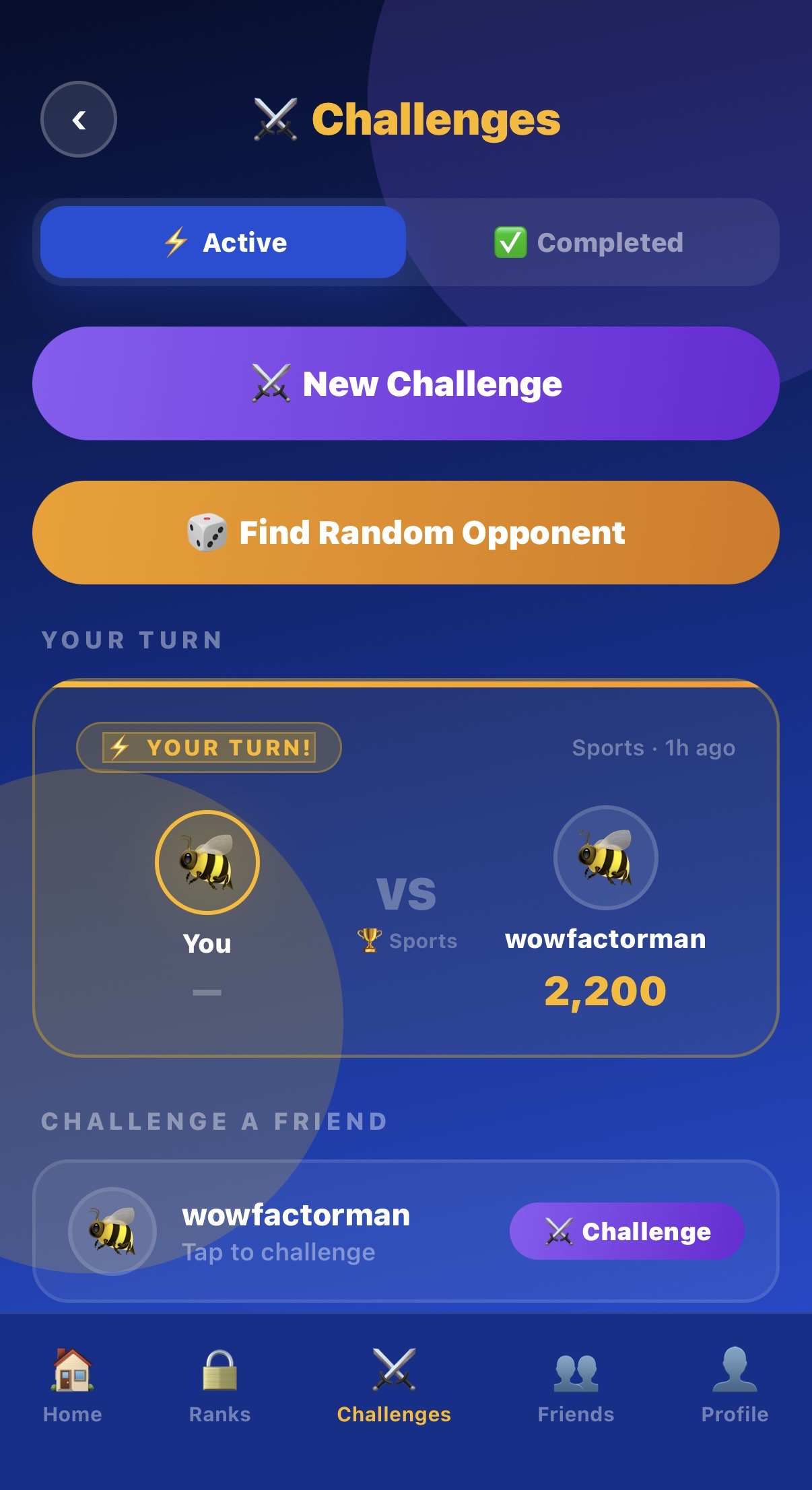The image size is (812, 1490).
Task: Tap the score 2,200 shown for wowfactorman
Action: tap(605, 989)
